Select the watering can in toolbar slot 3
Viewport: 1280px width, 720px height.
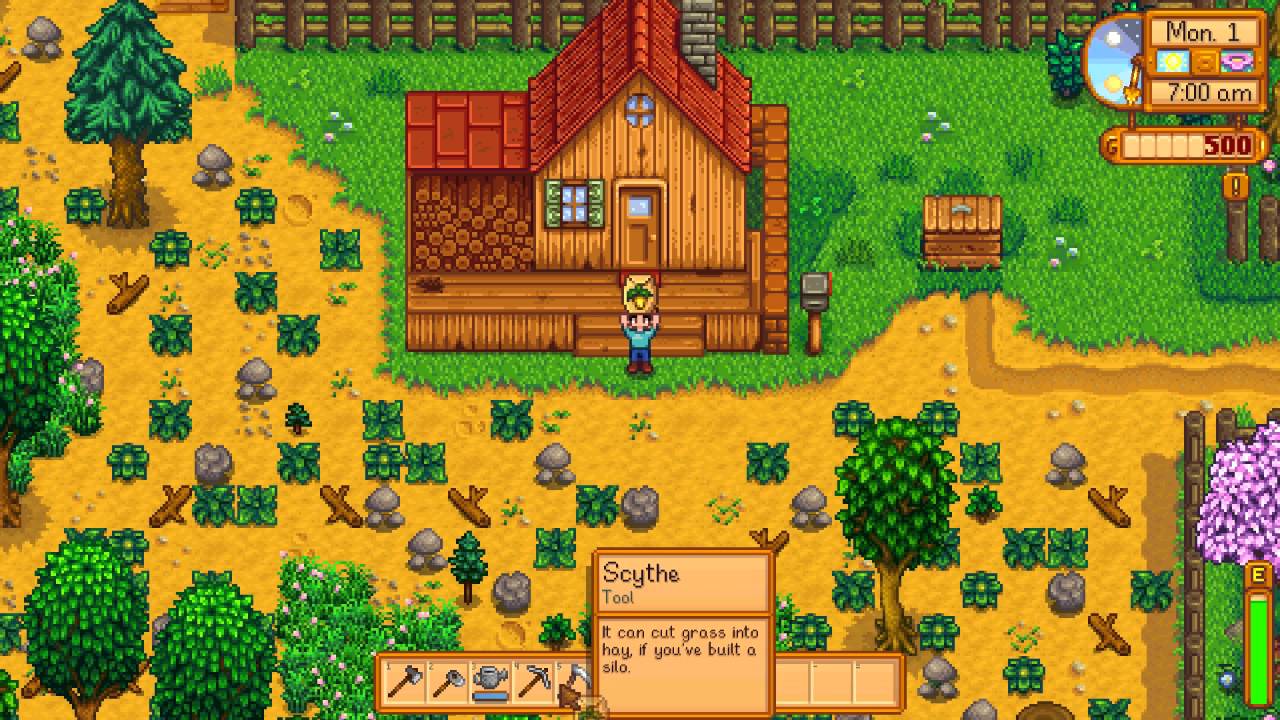pos(490,683)
